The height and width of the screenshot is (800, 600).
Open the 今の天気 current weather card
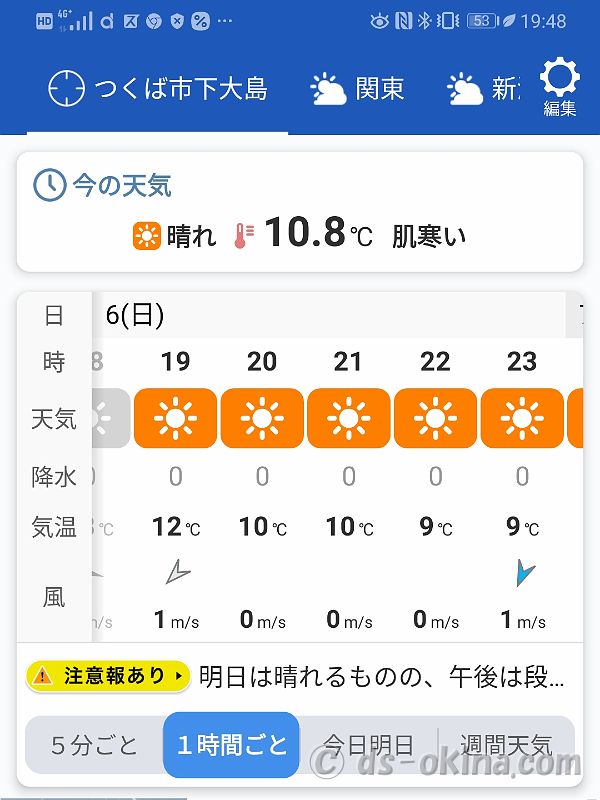tap(299, 212)
